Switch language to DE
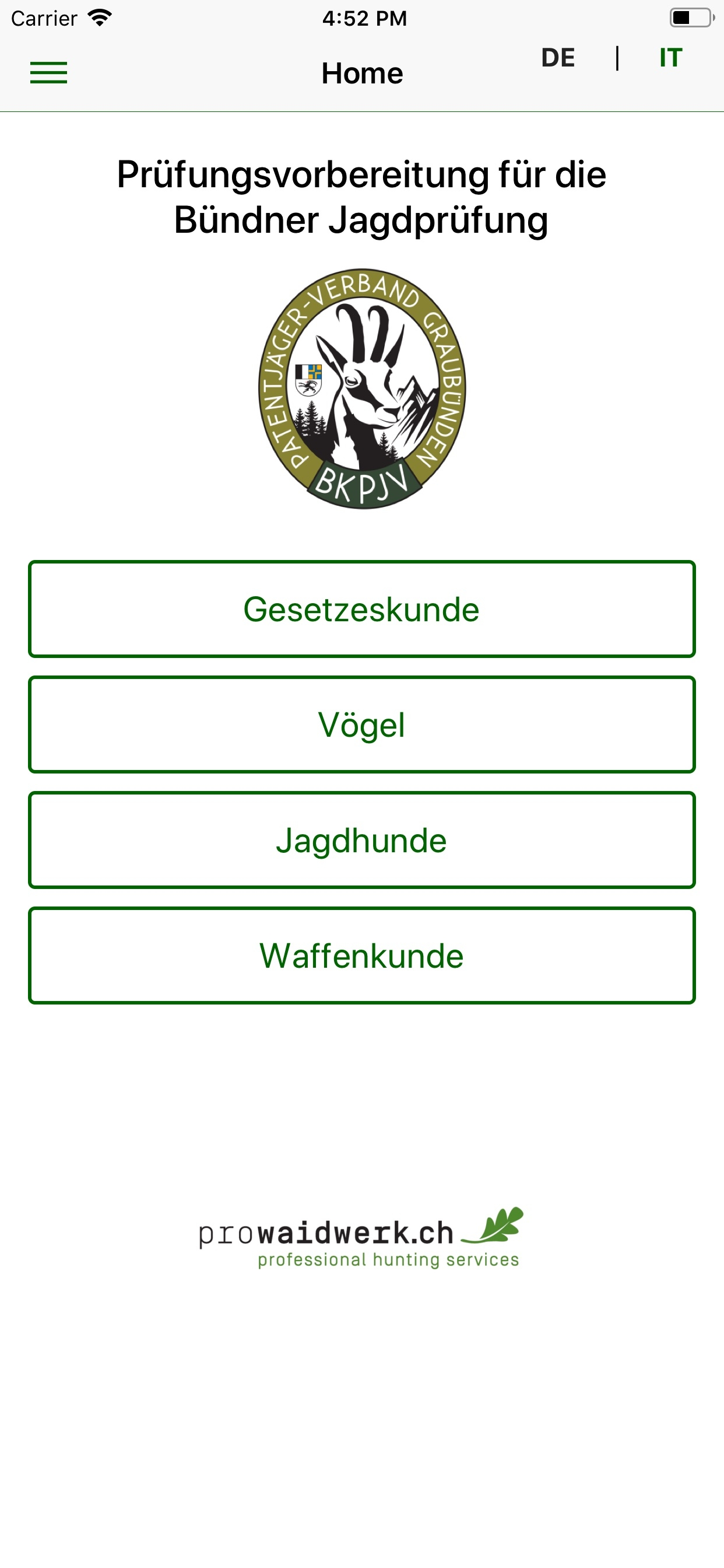This screenshot has height=1568, width=724. point(558,57)
